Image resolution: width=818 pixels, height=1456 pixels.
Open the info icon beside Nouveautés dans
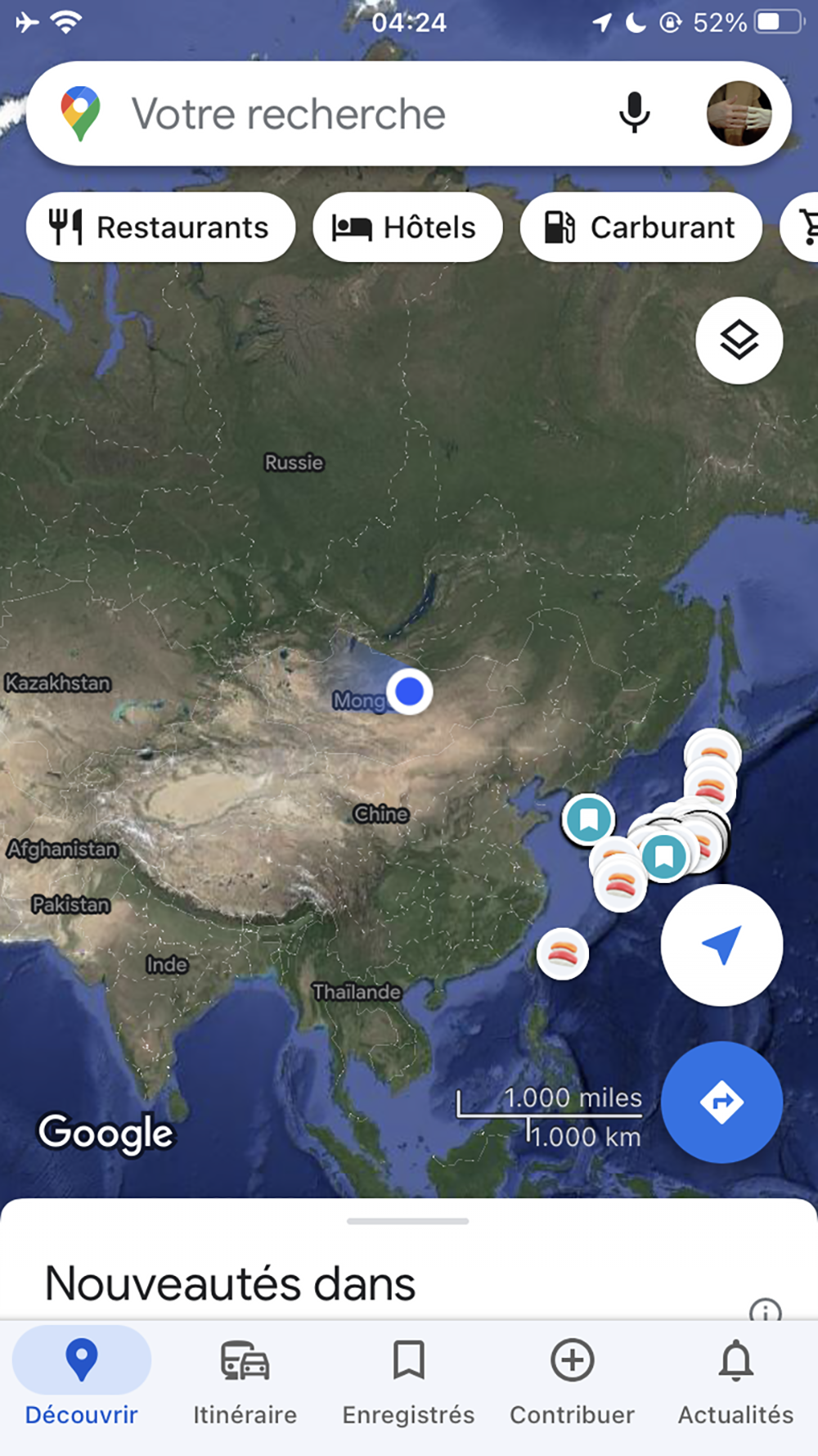pos(765,1309)
